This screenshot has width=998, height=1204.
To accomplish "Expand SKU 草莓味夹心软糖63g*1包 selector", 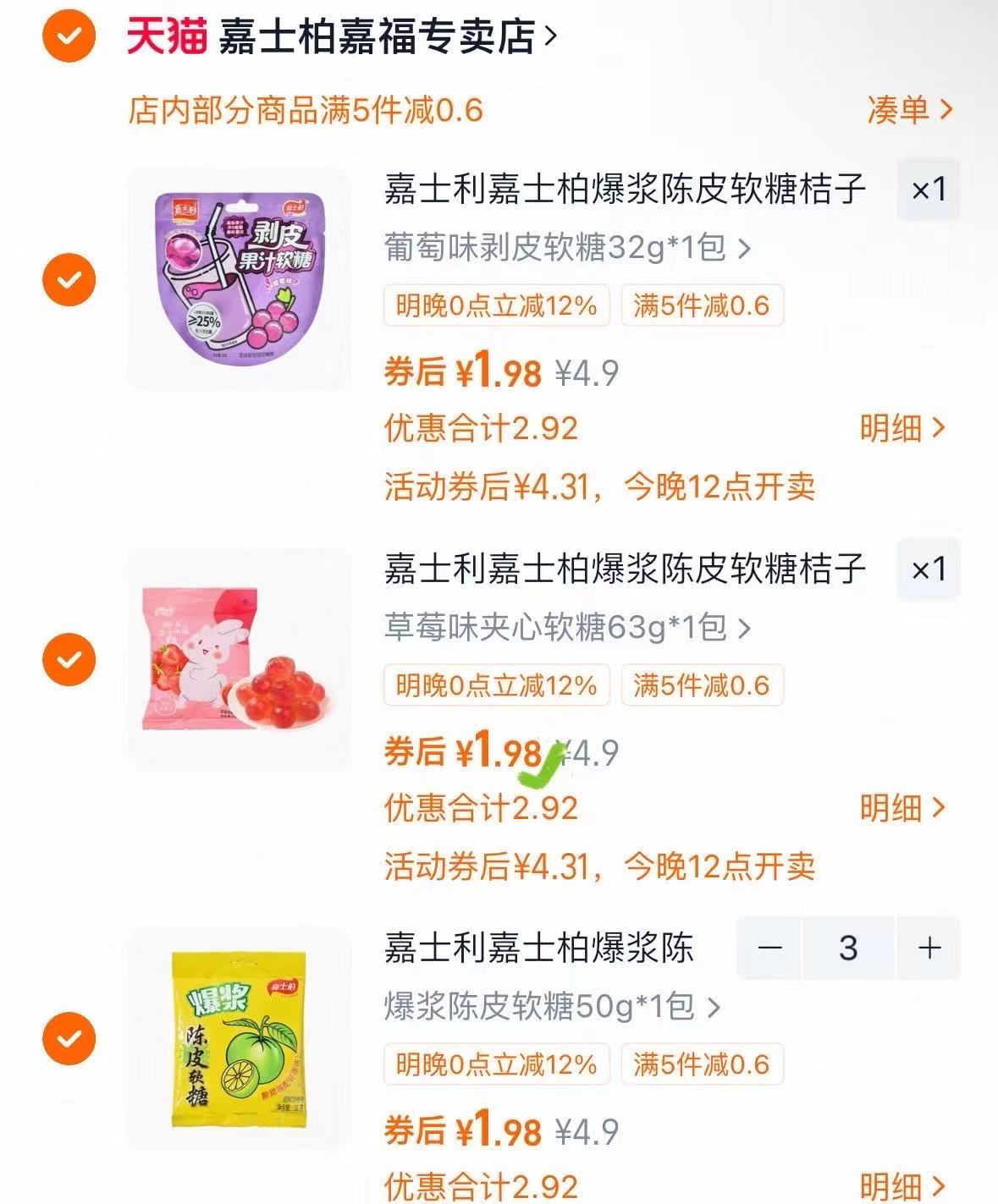I will pyautogui.click(x=563, y=627).
